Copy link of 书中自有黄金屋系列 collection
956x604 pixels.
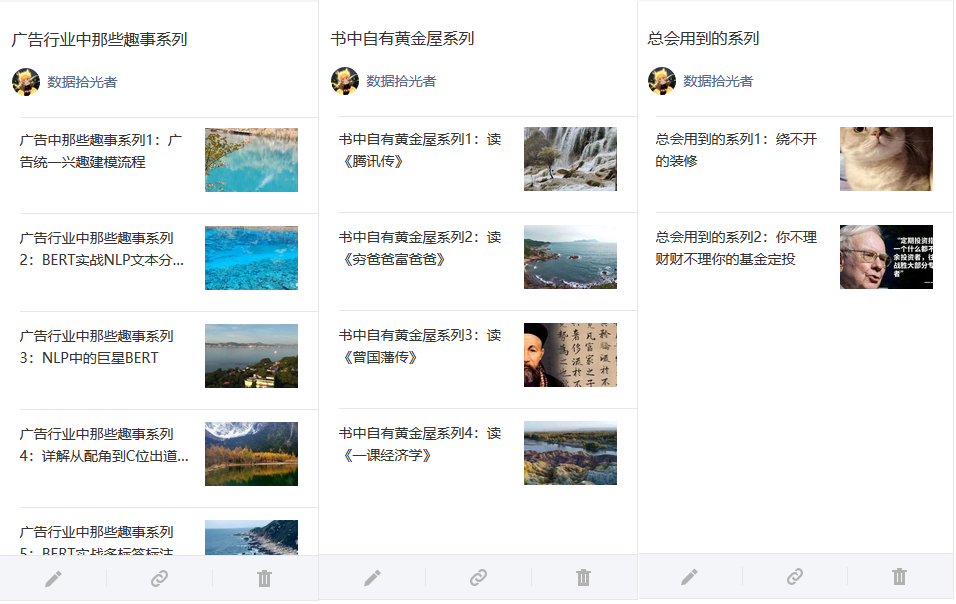478,577
